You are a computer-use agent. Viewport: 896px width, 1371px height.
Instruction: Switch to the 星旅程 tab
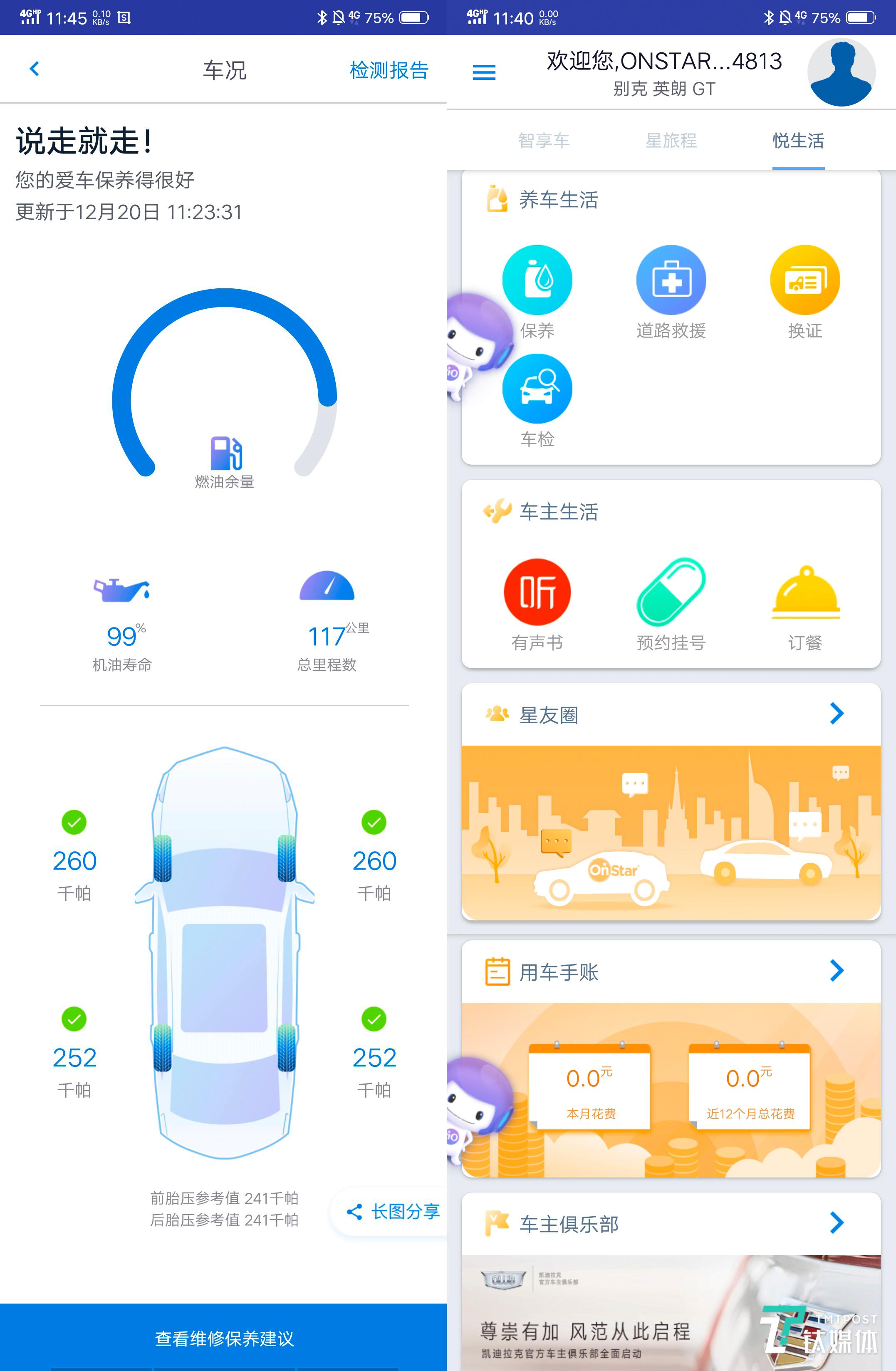pyautogui.click(x=671, y=141)
